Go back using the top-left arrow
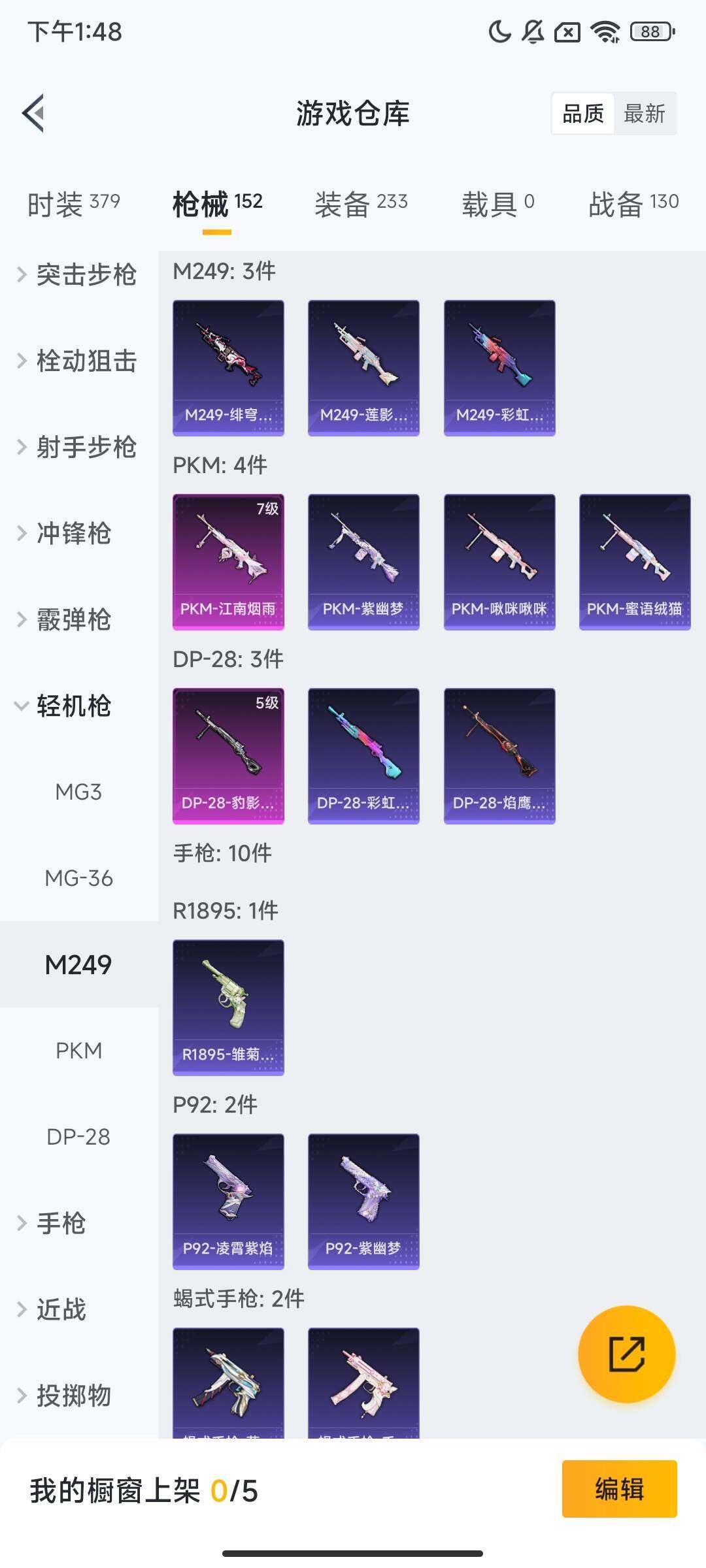The width and height of the screenshot is (706, 1568). tap(33, 113)
